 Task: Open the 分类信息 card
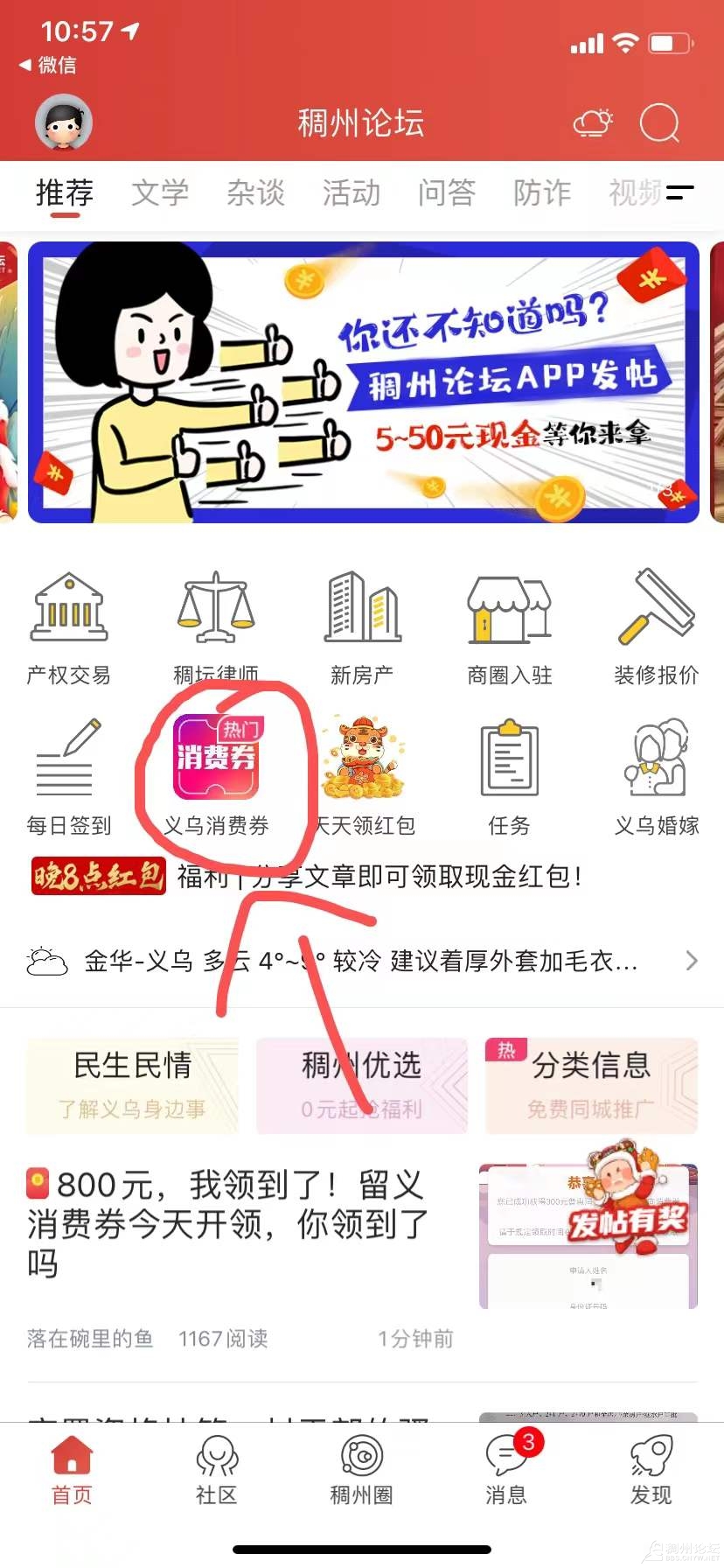[591, 1085]
